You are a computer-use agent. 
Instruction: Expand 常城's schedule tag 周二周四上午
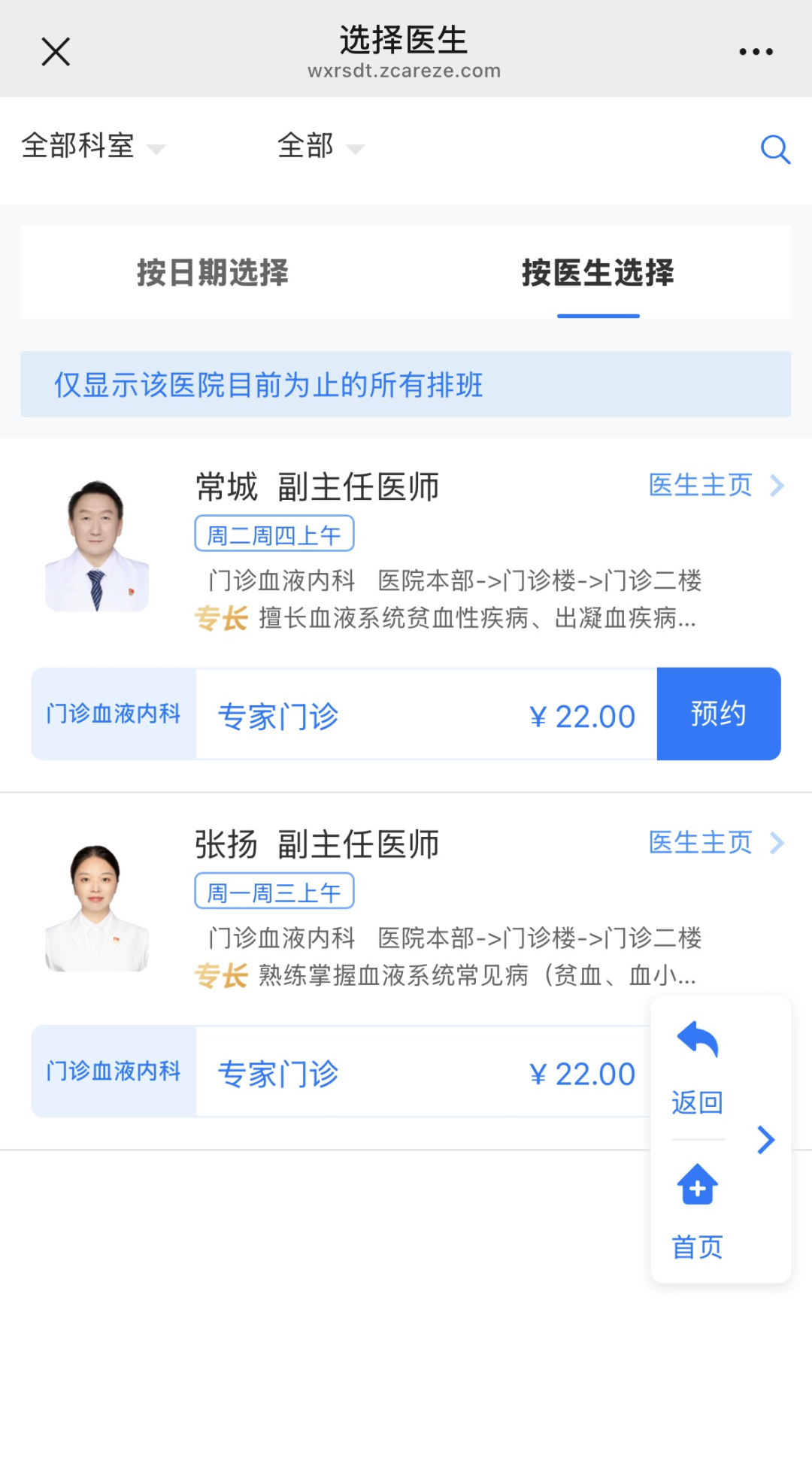(x=274, y=532)
